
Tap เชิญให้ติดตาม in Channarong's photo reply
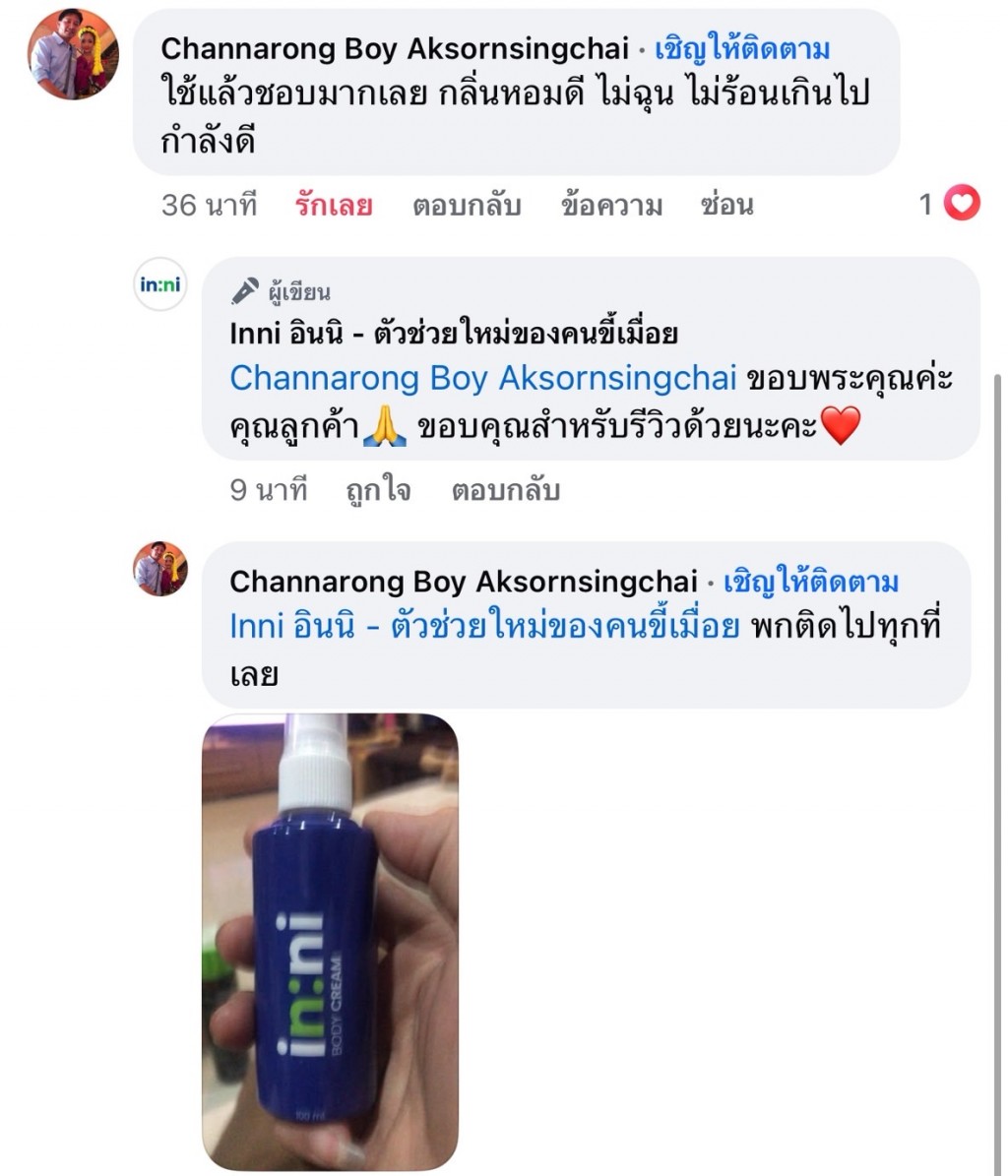click(811, 582)
